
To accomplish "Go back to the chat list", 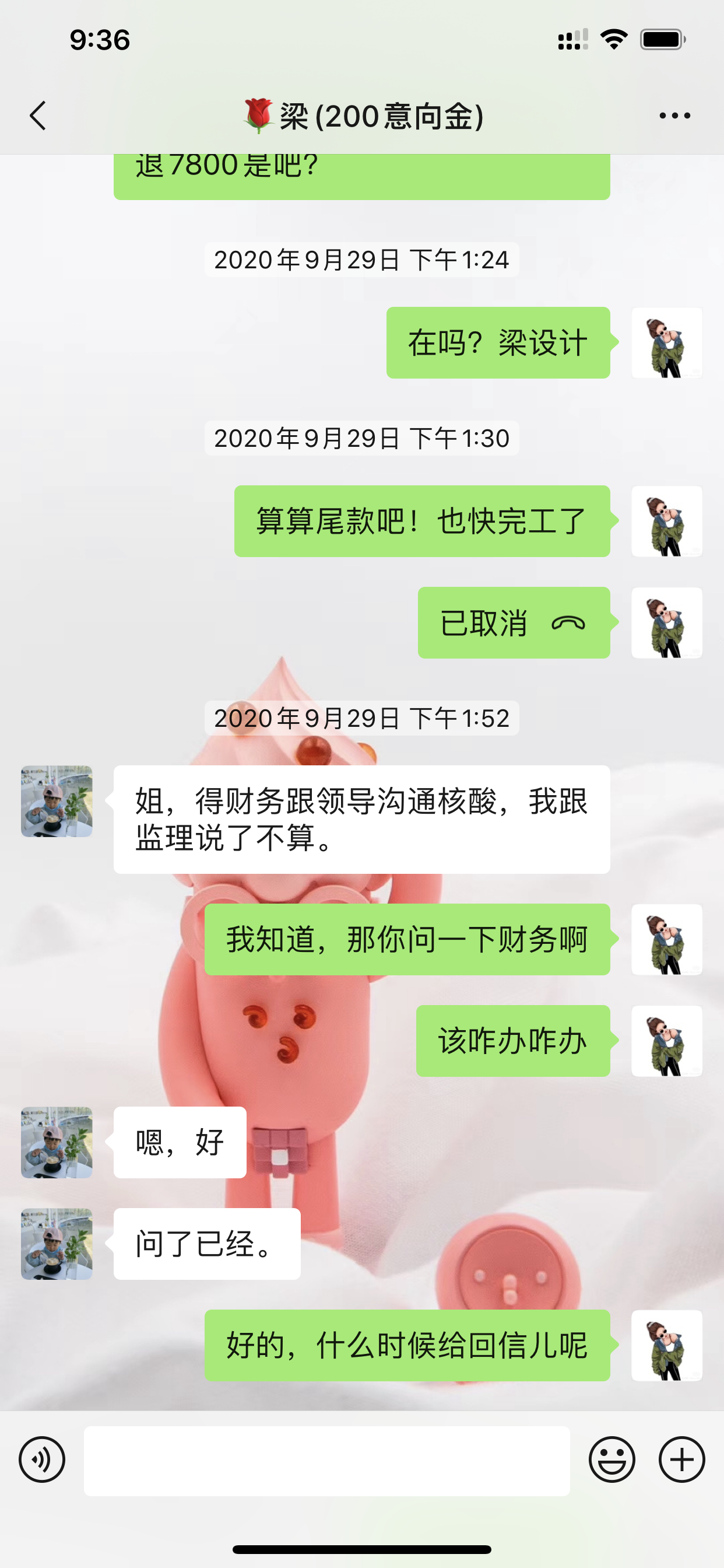I will pyautogui.click(x=38, y=116).
